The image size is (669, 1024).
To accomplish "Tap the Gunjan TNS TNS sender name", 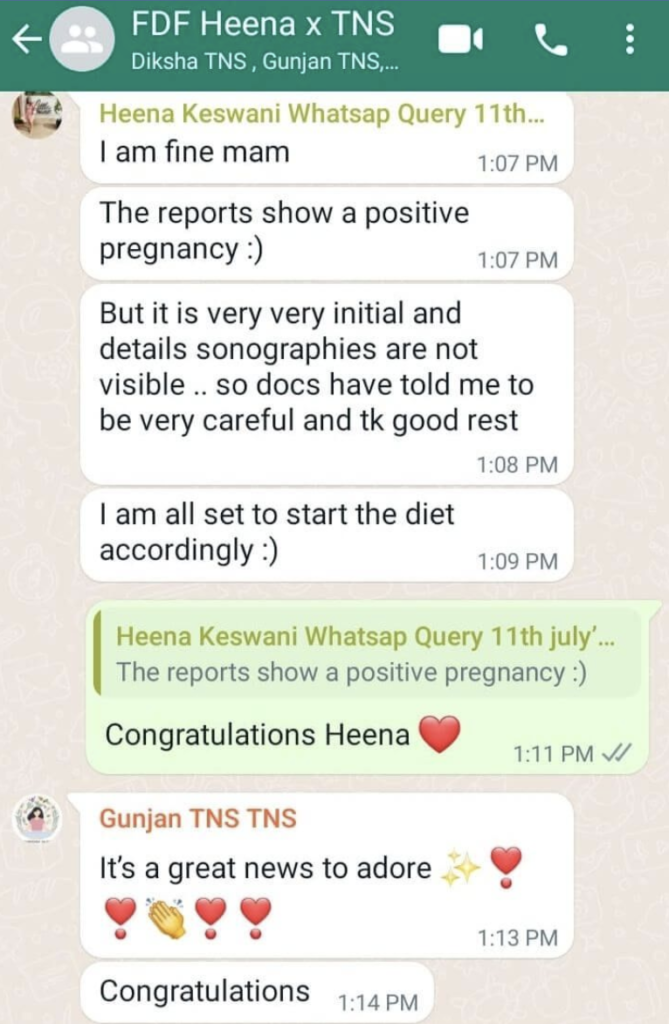I will pos(198,818).
